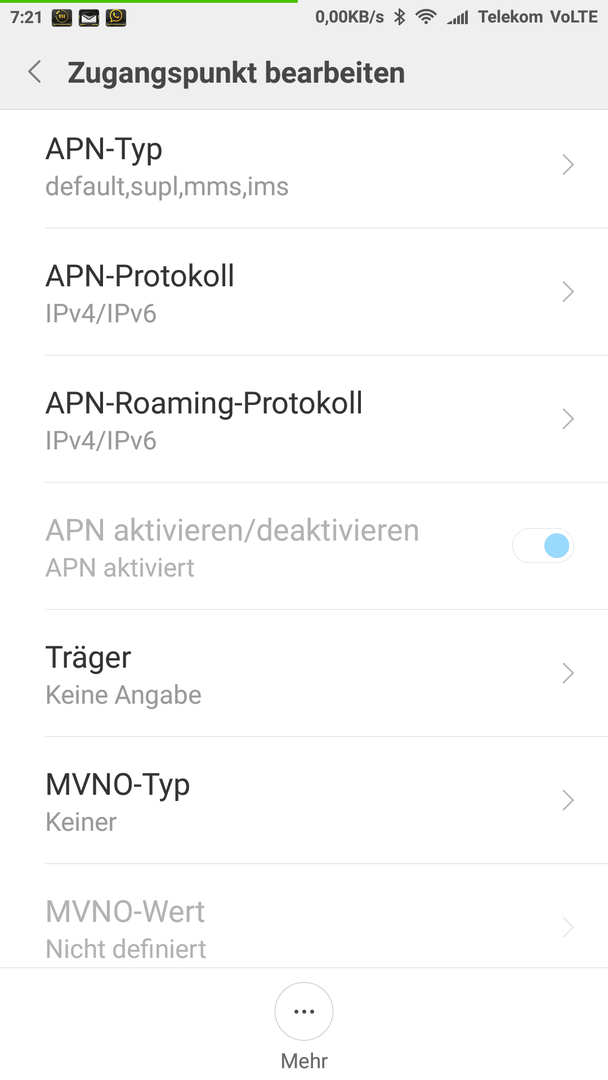Open the APN-Typ setting

[x=304, y=165]
